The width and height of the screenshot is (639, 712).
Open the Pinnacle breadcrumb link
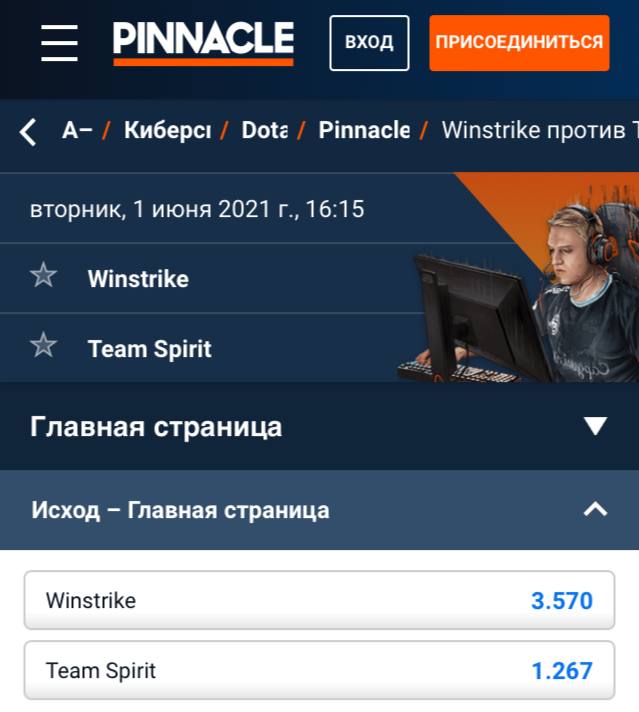pos(364,131)
